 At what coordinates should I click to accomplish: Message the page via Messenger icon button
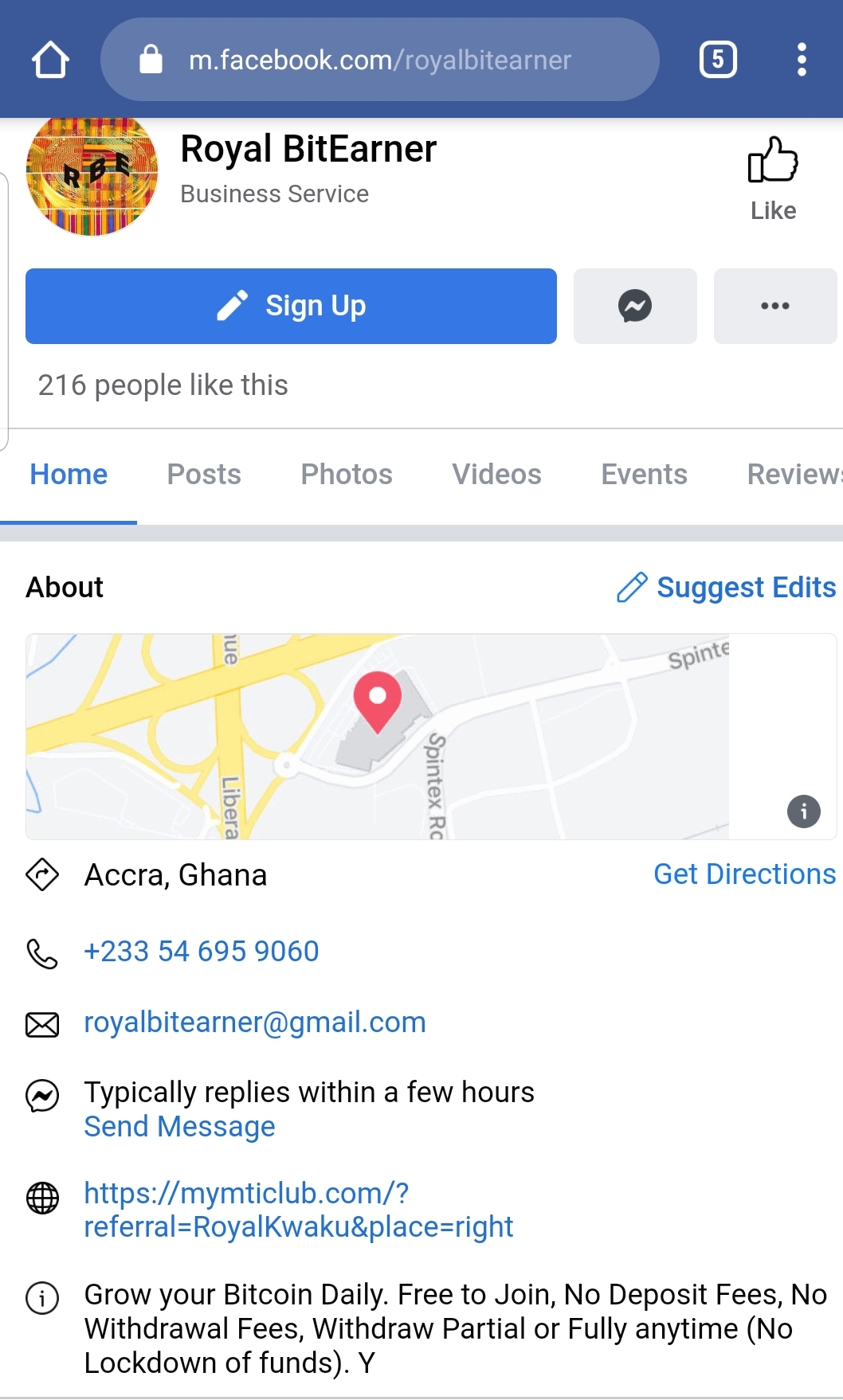tap(635, 306)
